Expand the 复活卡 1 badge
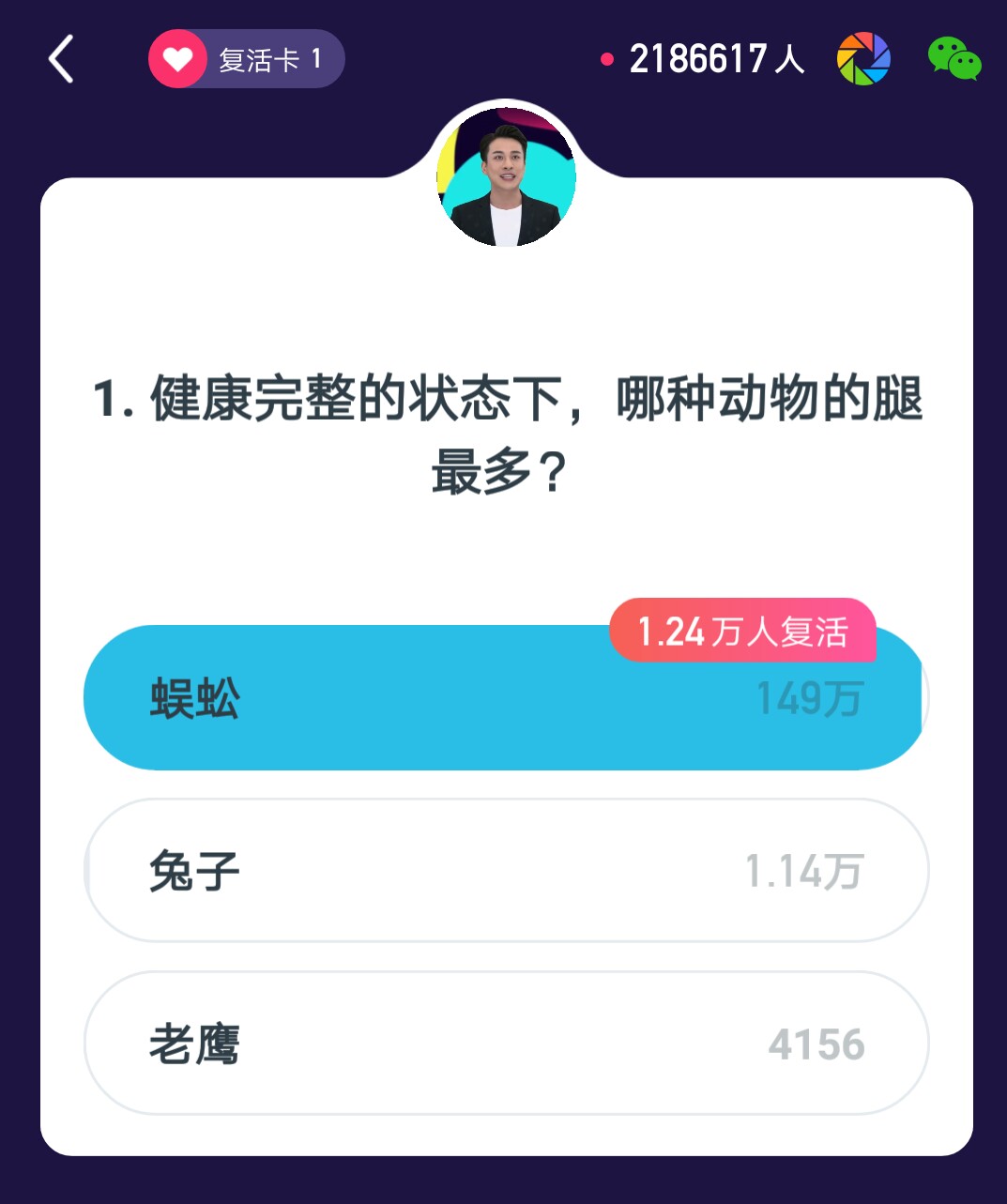The image size is (1007, 1204). [x=247, y=58]
